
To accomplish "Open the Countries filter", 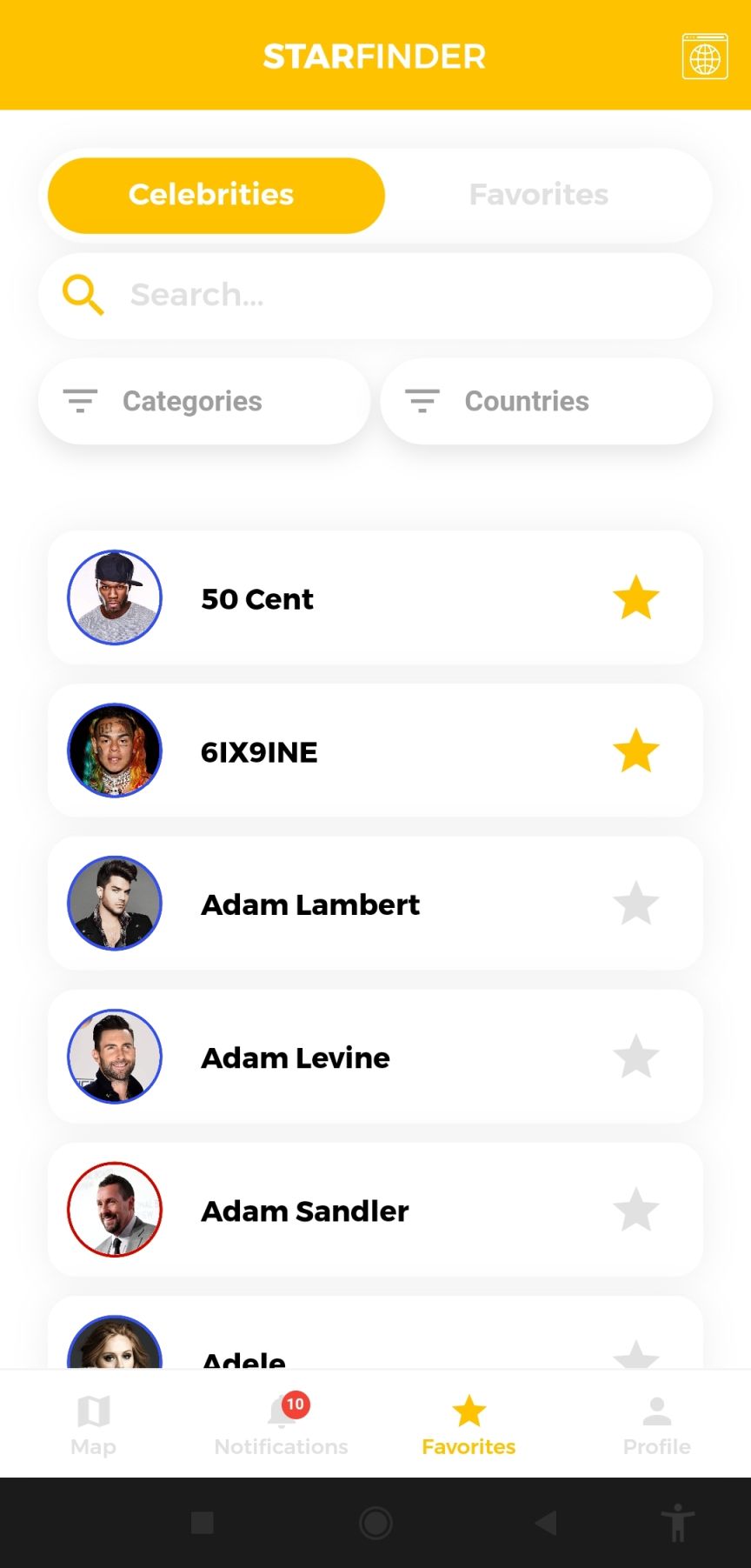I will pyautogui.click(x=547, y=401).
